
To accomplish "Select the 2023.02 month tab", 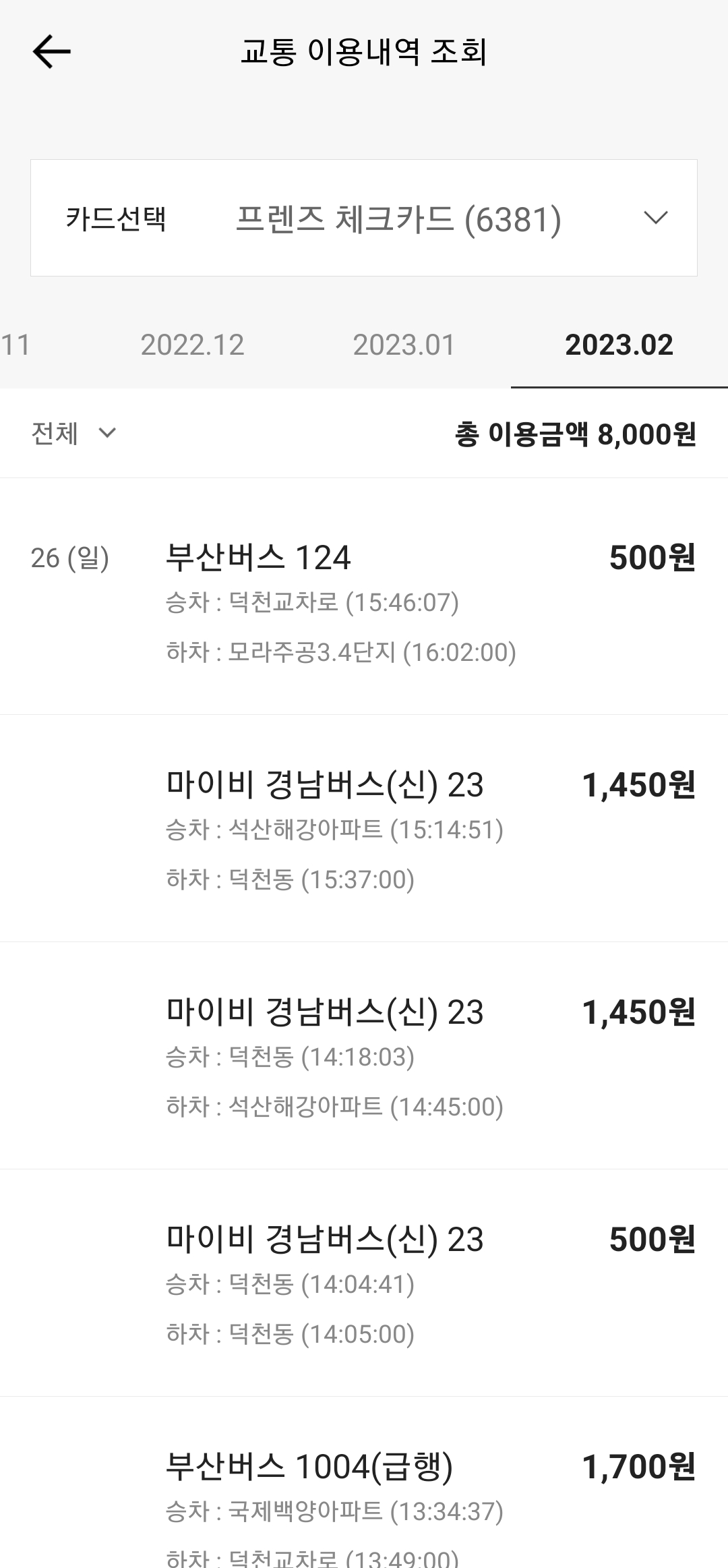I will coord(619,345).
